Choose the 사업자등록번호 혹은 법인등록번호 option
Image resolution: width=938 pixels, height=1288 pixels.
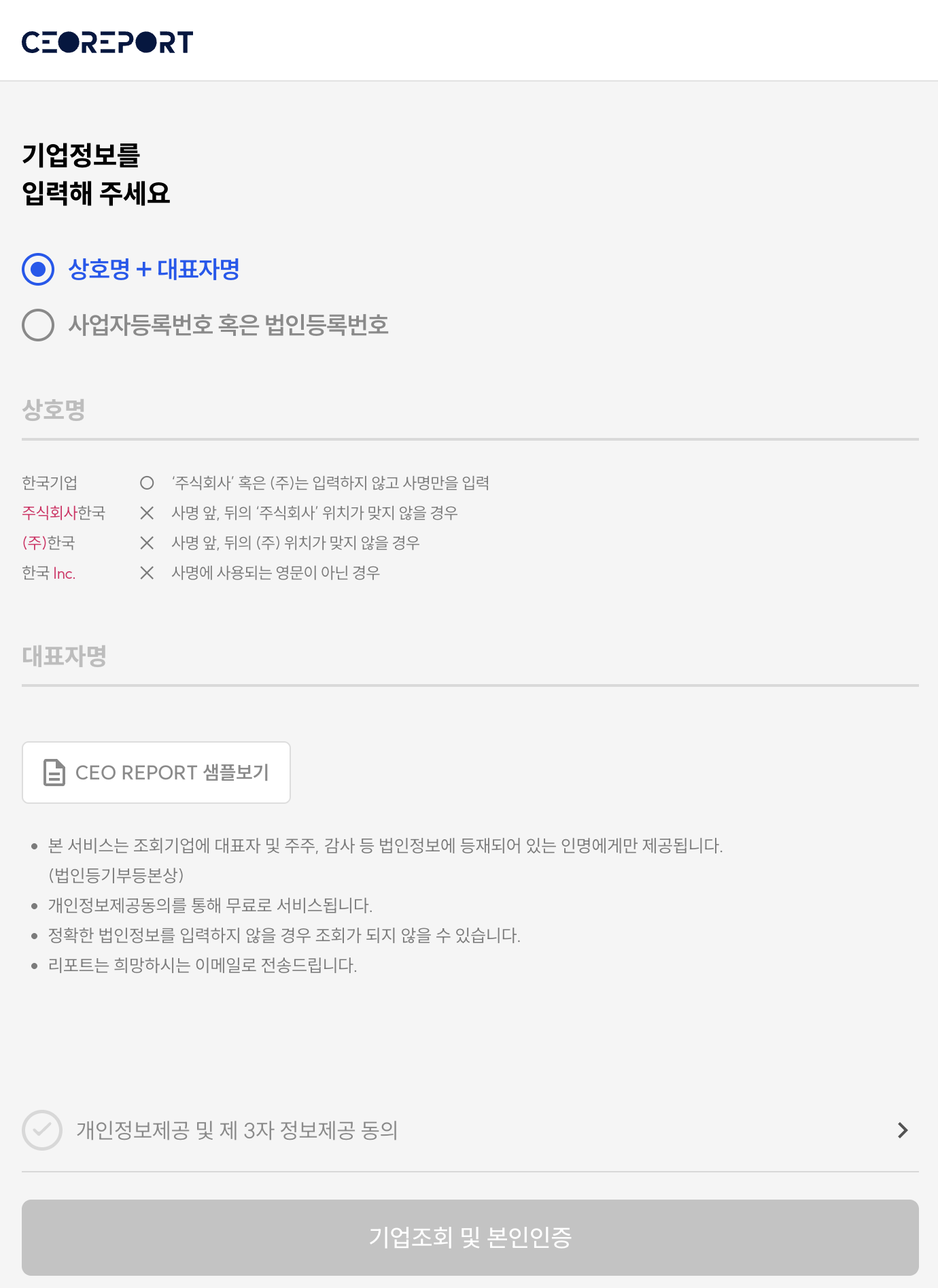pos(38,325)
